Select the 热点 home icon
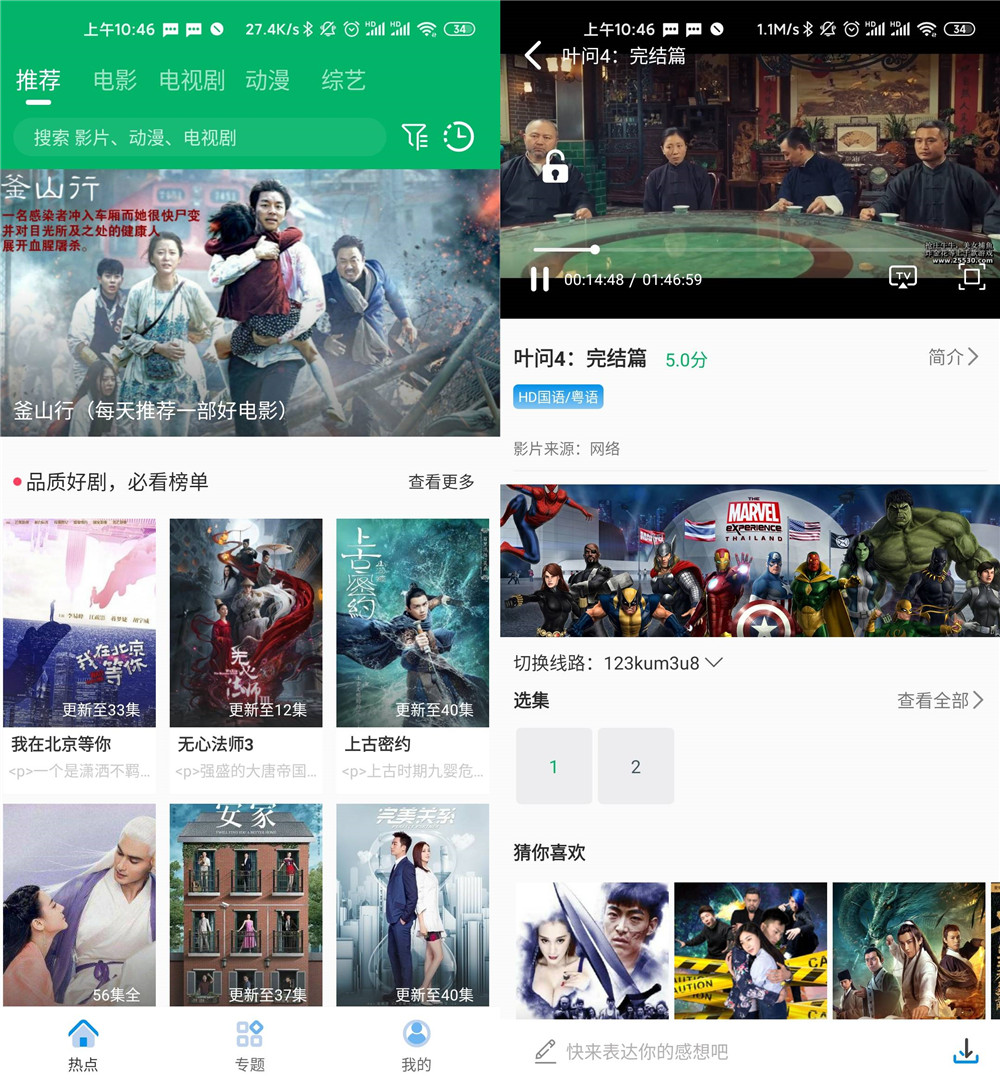The image size is (1000, 1083). (x=83, y=1038)
